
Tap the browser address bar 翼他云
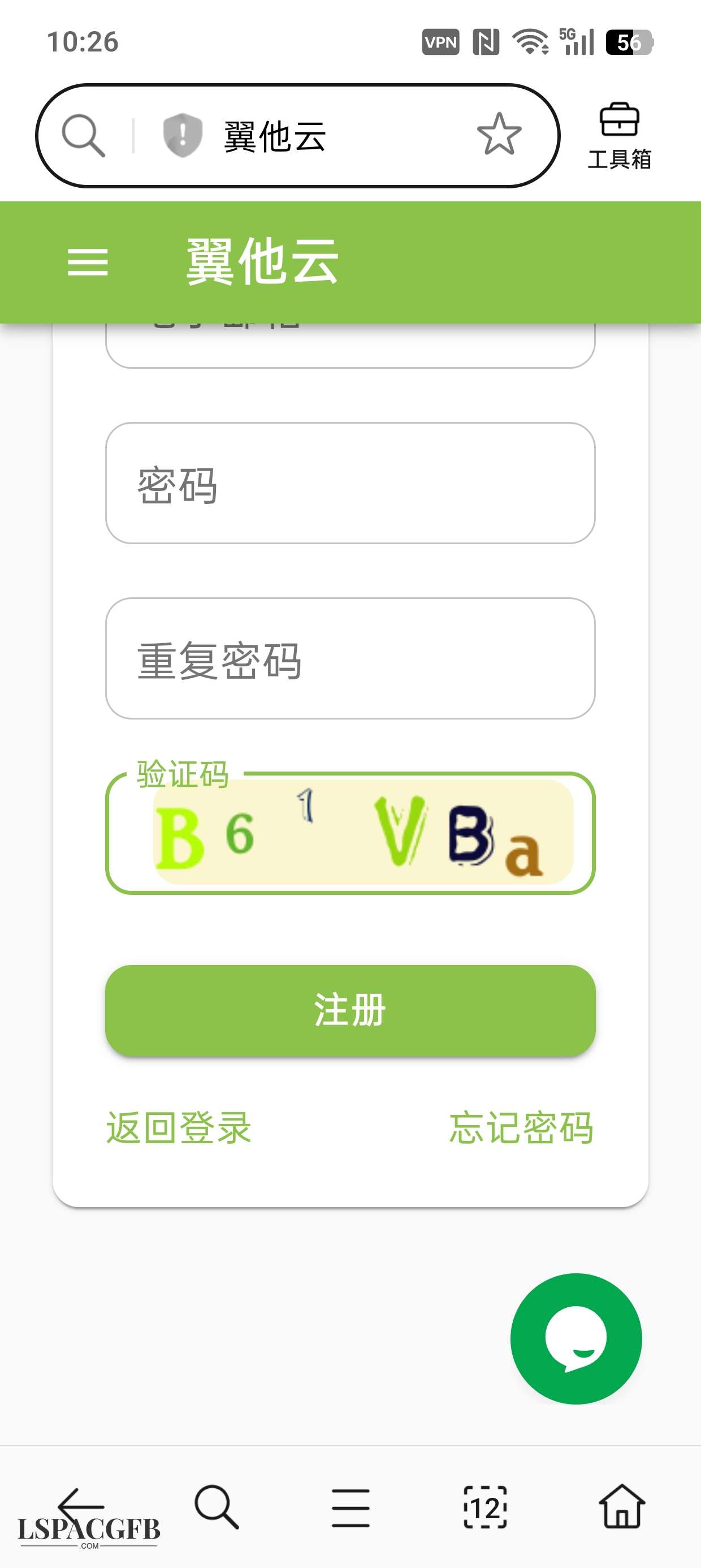click(297, 136)
